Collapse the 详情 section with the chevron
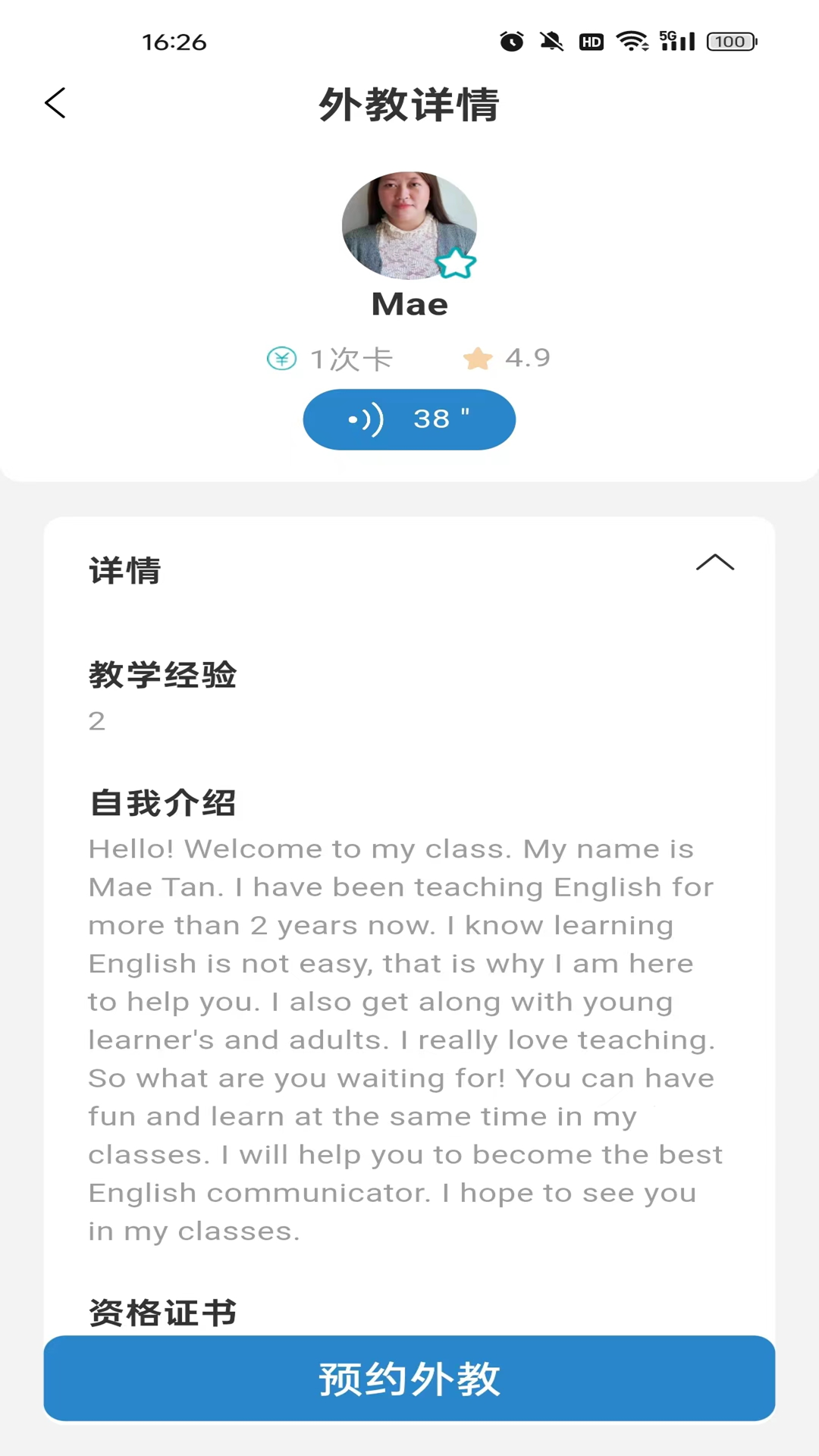 click(714, 563)
